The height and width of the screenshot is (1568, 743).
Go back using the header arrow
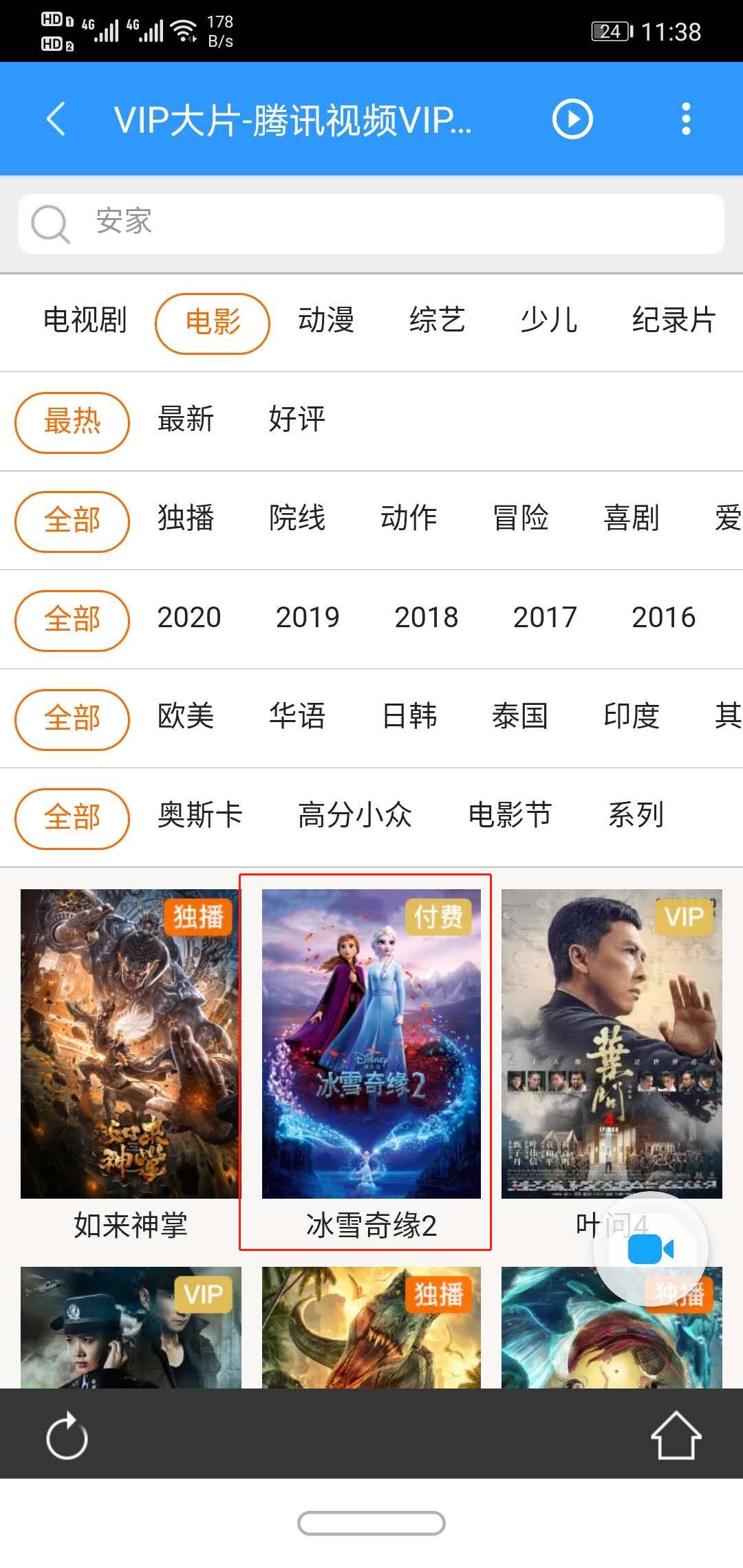56,119
